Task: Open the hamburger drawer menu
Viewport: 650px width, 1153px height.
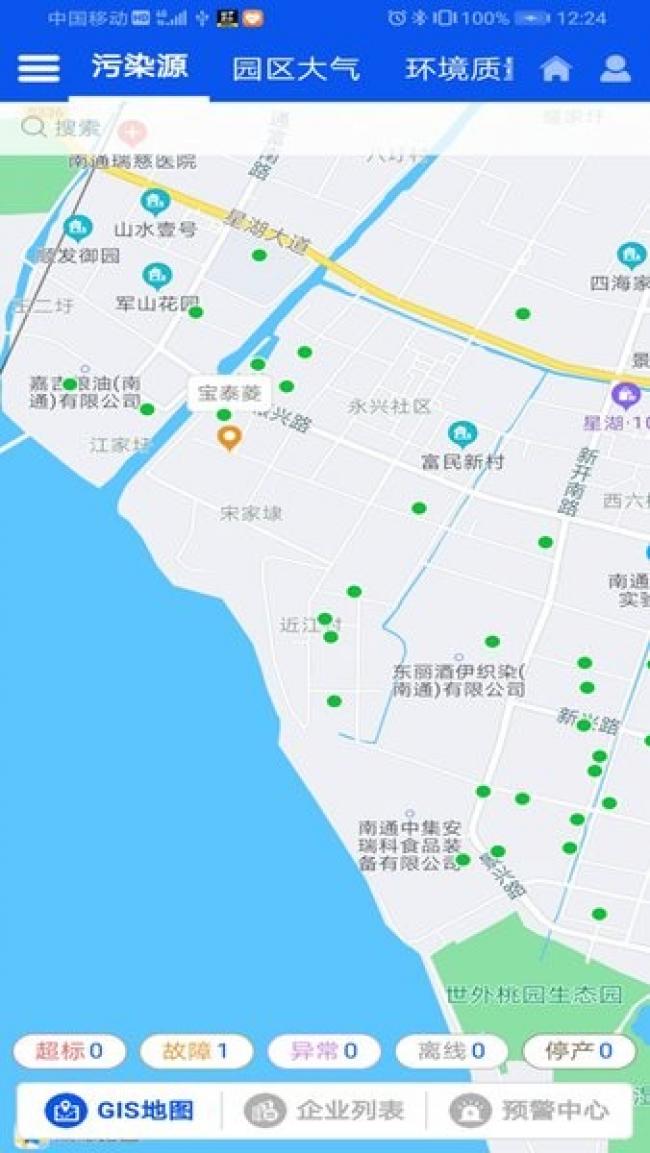Action: (39, 68)
